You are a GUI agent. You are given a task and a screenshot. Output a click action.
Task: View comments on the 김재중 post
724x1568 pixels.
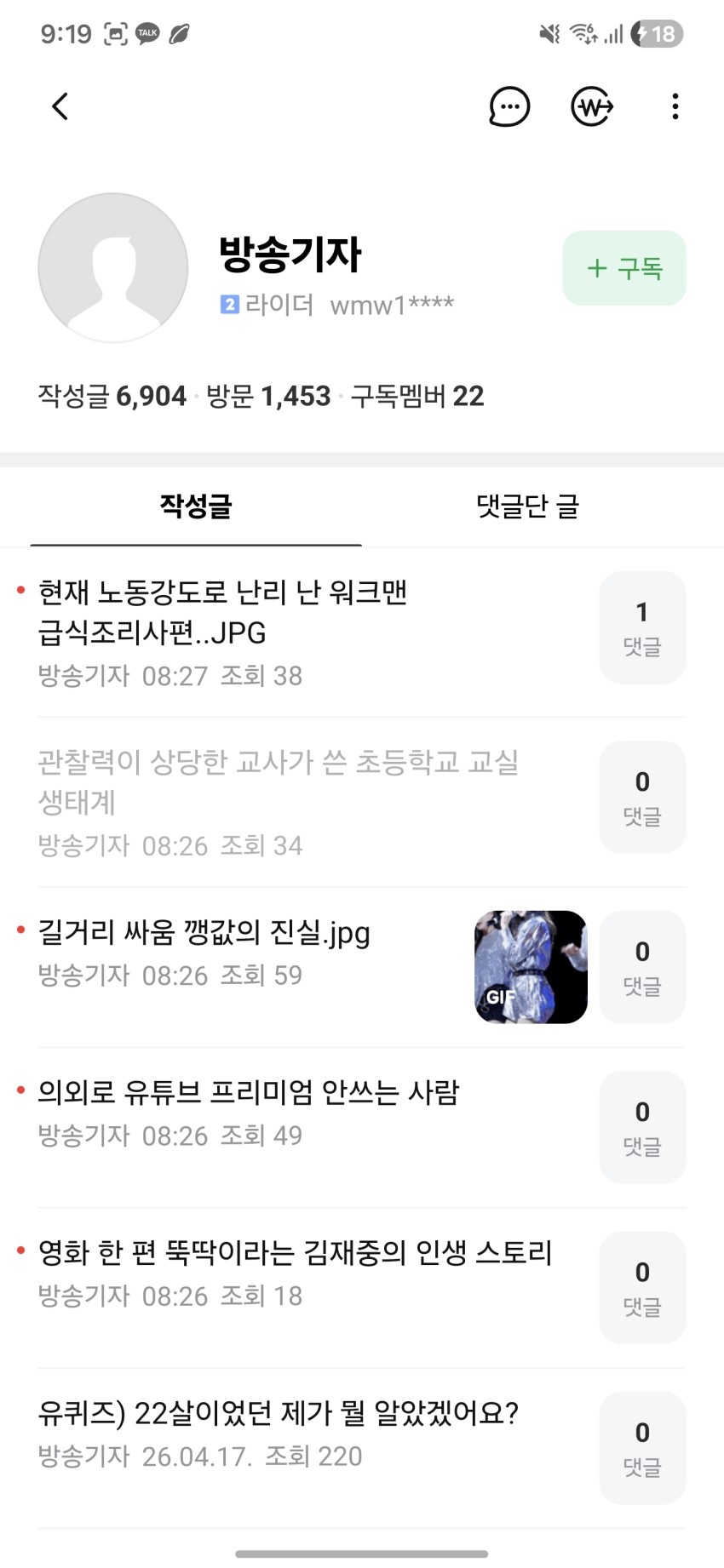[642, 1287]
